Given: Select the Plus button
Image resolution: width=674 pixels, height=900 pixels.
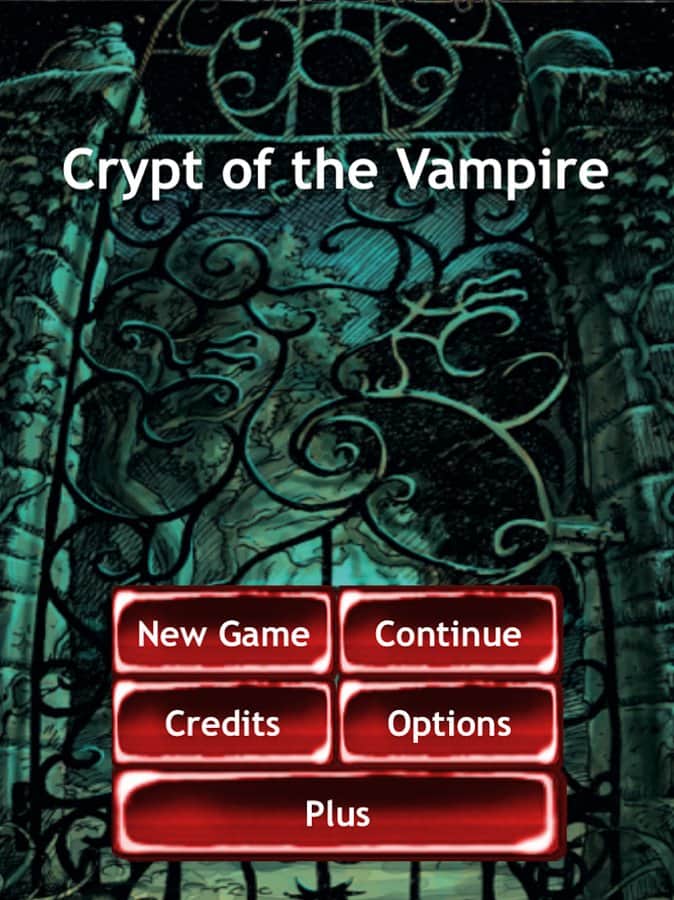Looking at the screenshot, I should (x=337, y=813).
